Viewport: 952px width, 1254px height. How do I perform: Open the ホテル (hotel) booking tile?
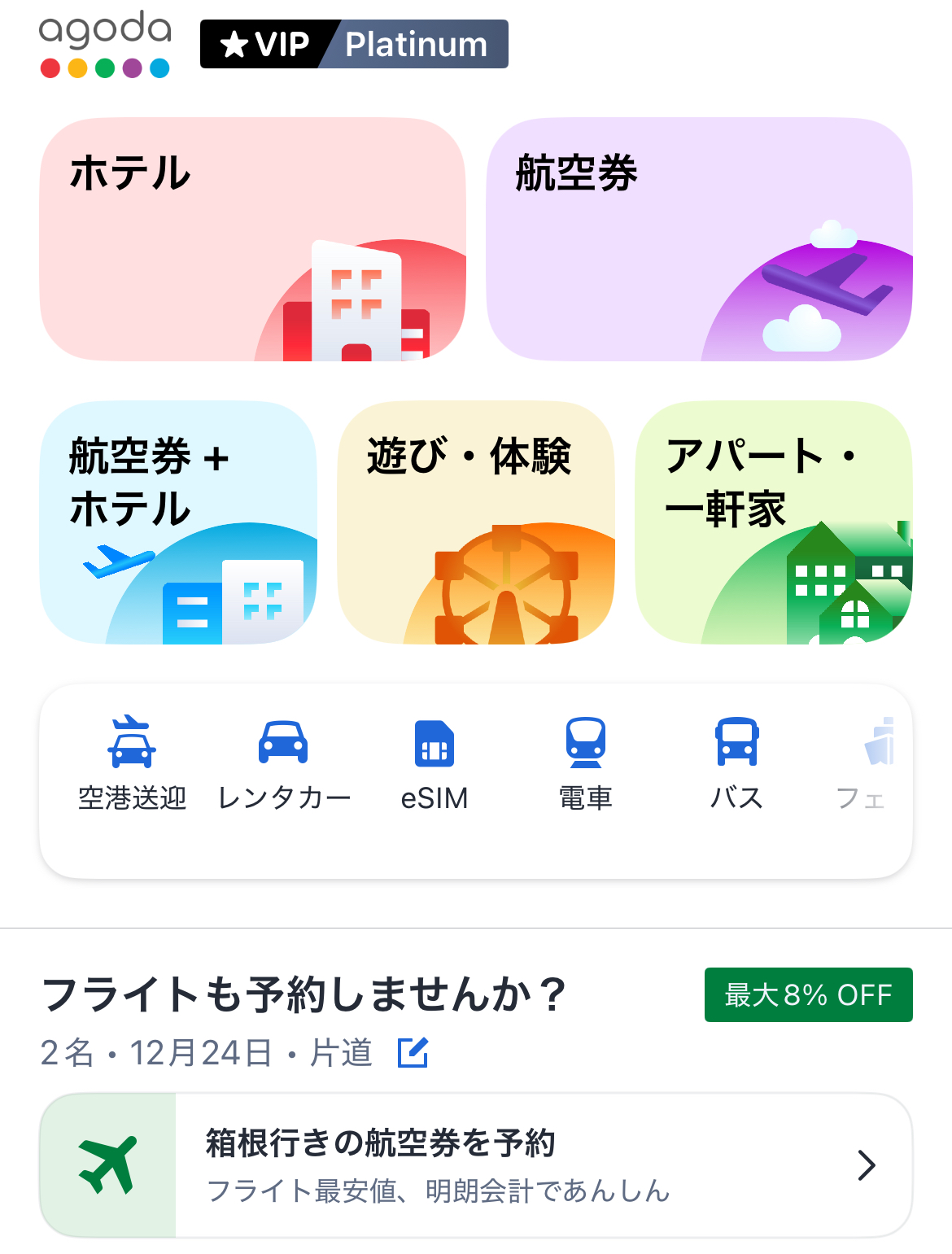pyautogui.click(x=252, y=239)
